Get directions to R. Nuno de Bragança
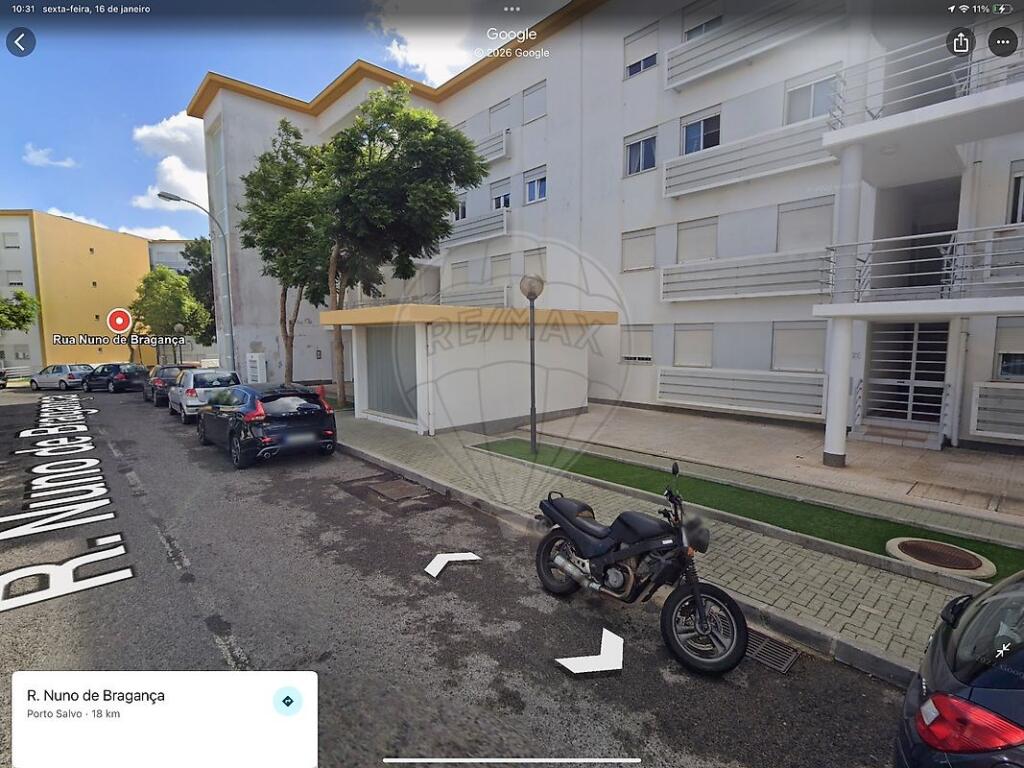 coord(287,701)
